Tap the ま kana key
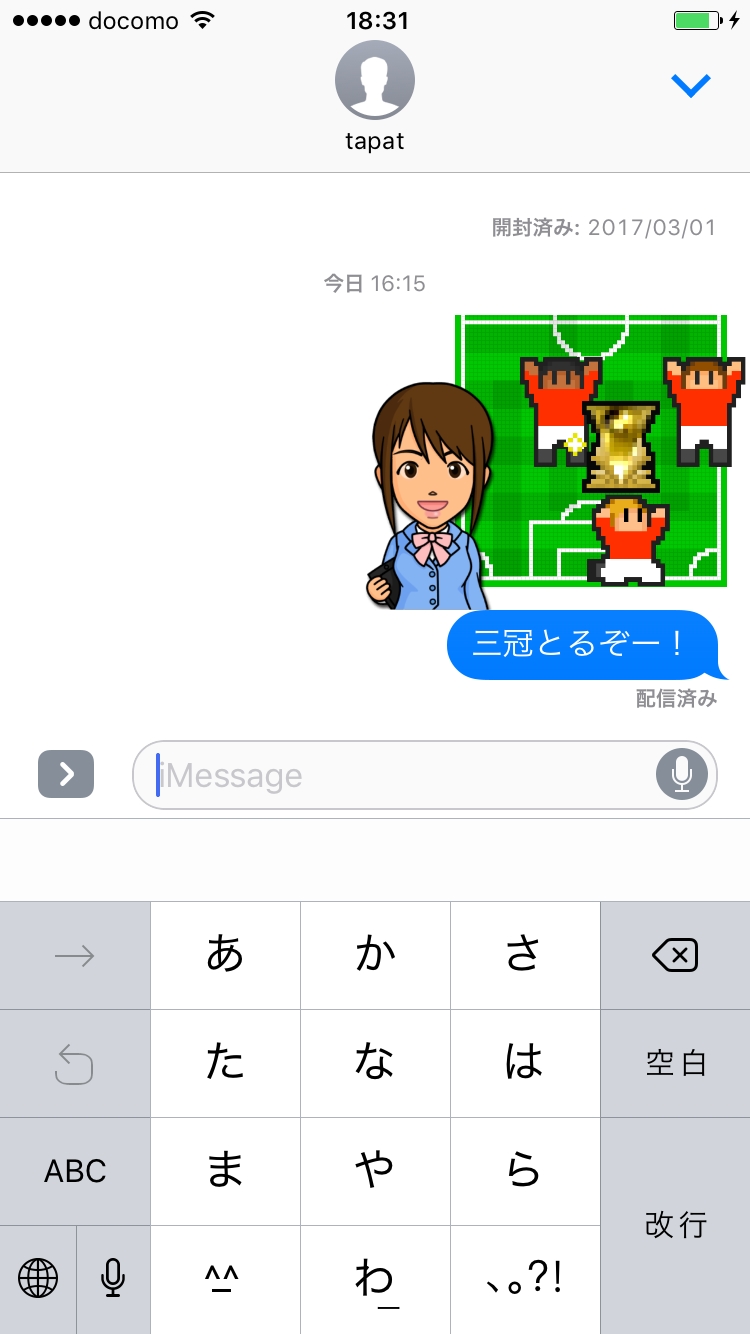 coord(225,1171)
